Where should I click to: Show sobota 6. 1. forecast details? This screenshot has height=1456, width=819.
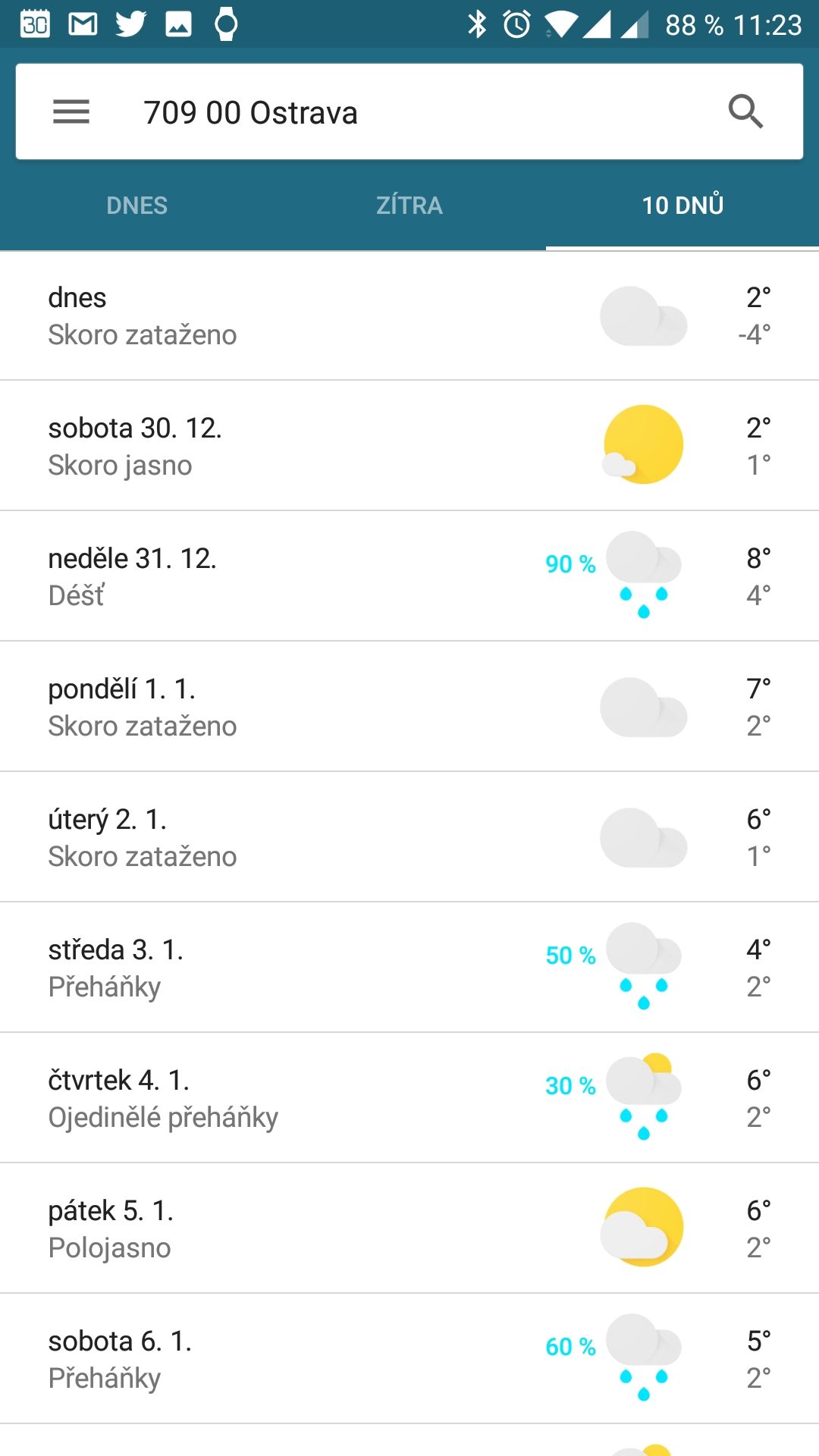pyautogui.click(x=409, y=1359)
